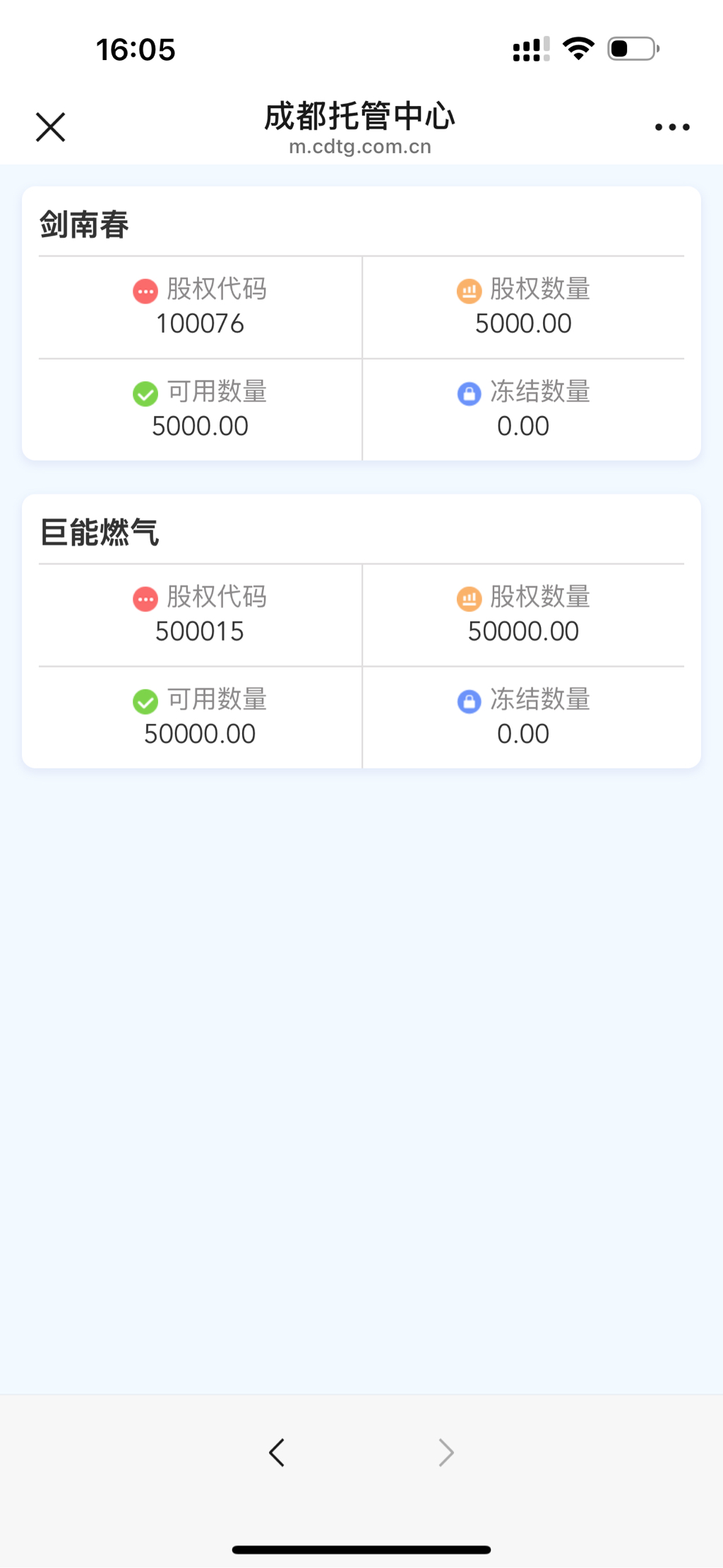The height and width of the screenshot is (1568, 723).
Task: Open the three-dot more options menu
Action: click(x=671, y=127)
